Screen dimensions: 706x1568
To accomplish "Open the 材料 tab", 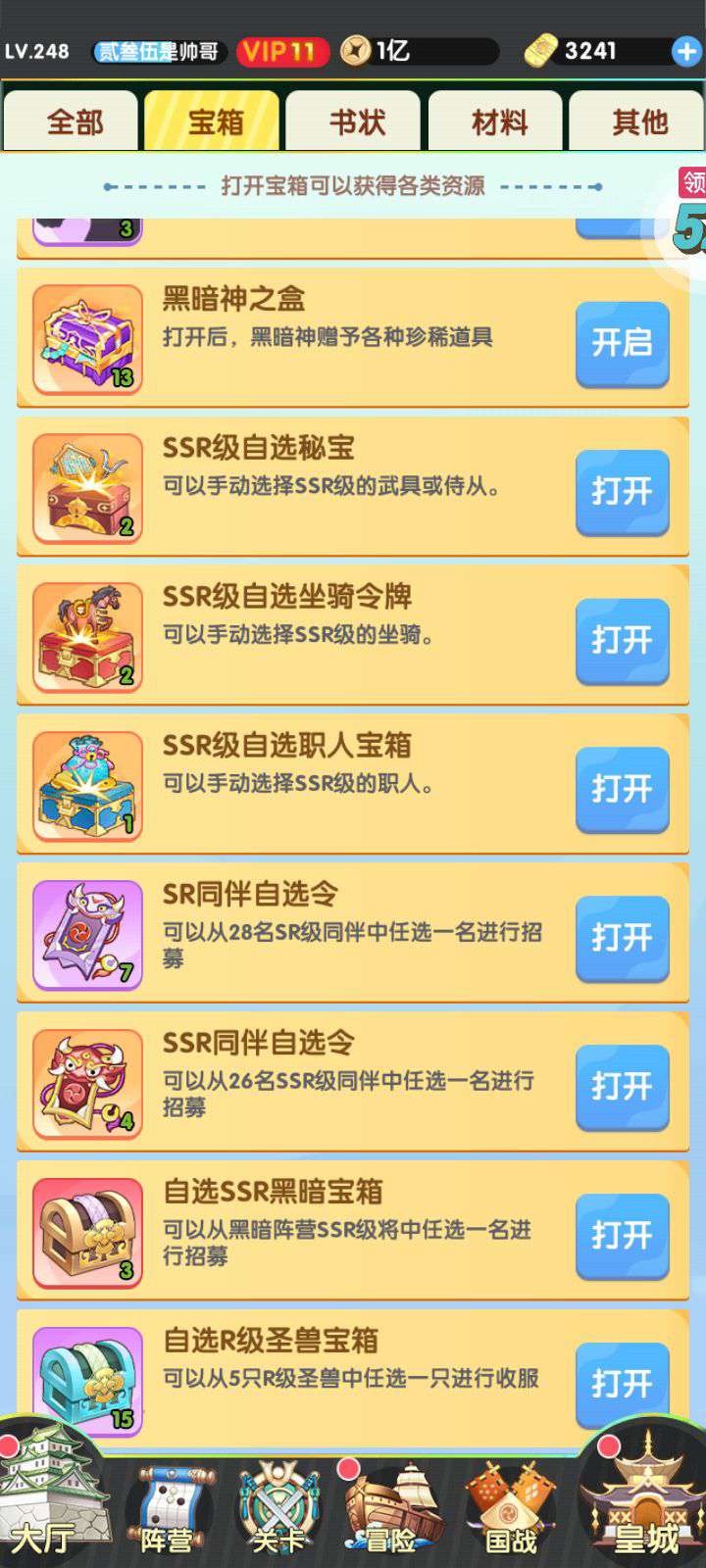I will pyautogui.click(x=498, y=122).
